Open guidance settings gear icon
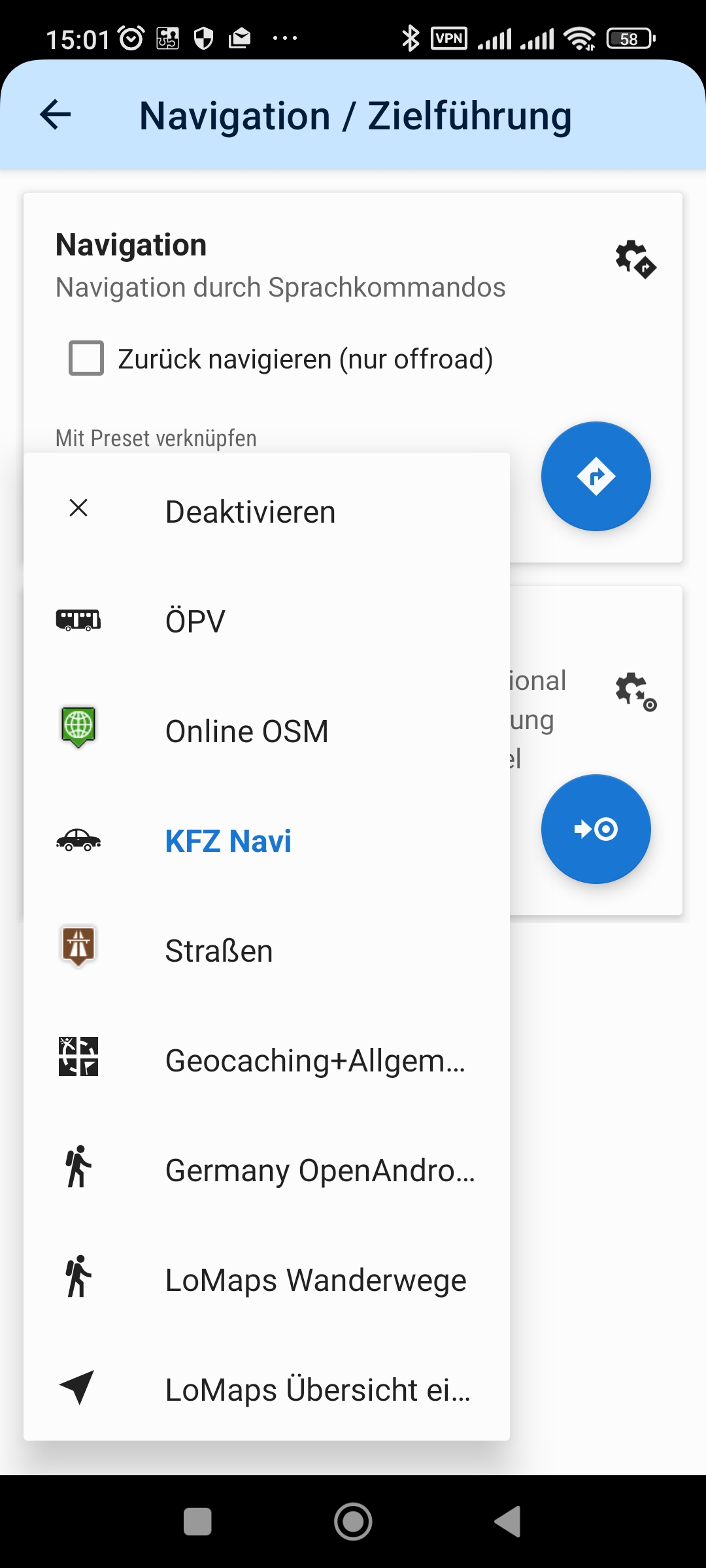706x1568 pixels. coord(635,691)
